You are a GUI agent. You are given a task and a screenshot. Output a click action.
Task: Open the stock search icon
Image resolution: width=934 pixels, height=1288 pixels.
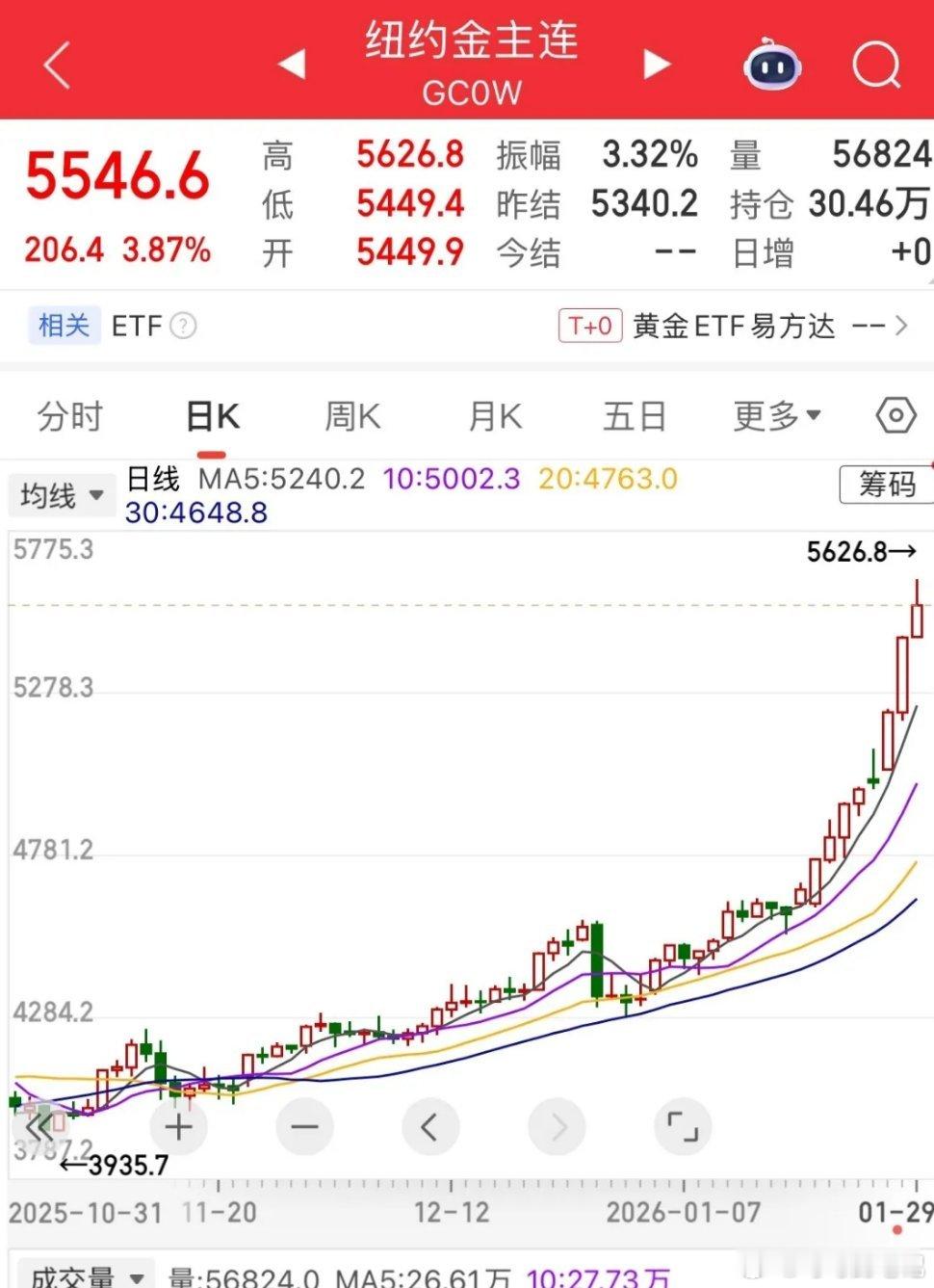point(874,64)
